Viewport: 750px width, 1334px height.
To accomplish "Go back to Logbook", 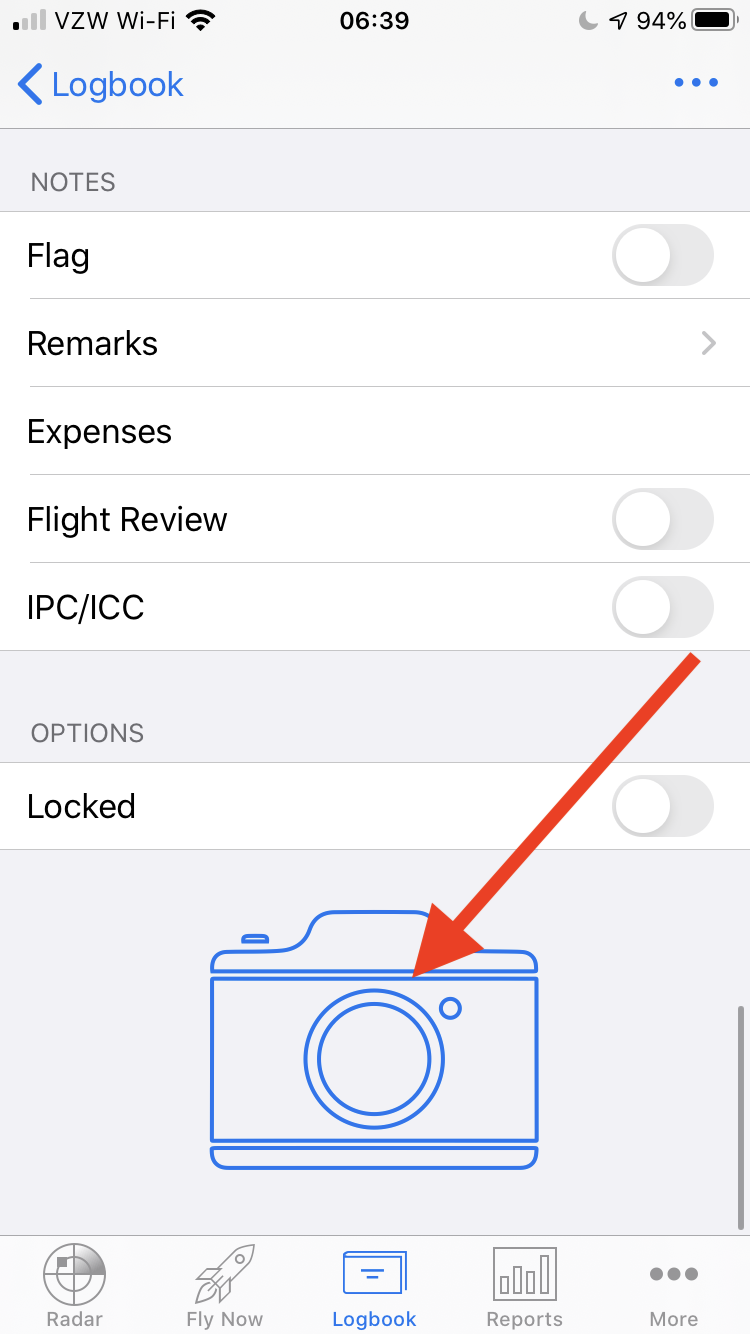I will point(101,85).
